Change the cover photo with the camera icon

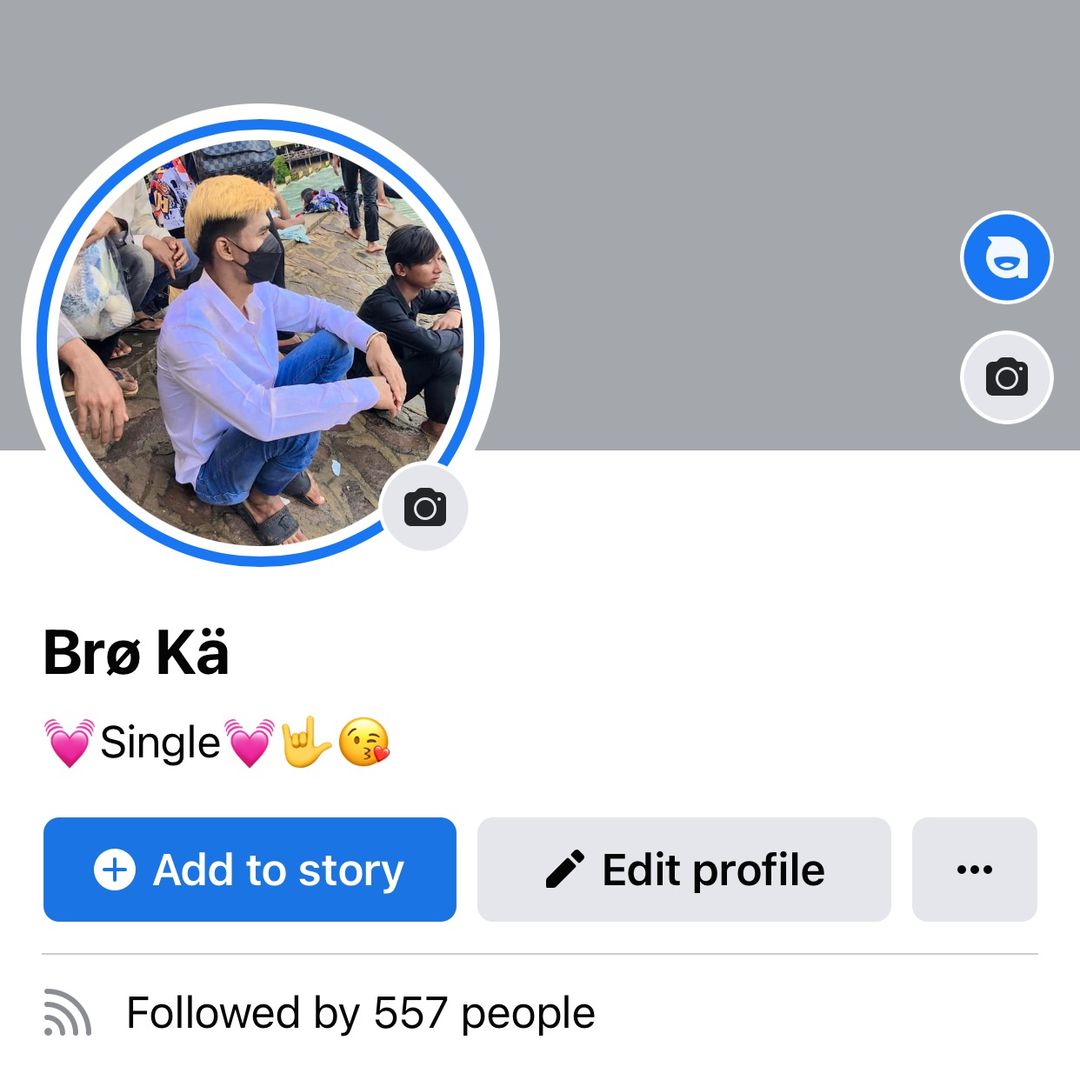click(x=1006, y=377)
